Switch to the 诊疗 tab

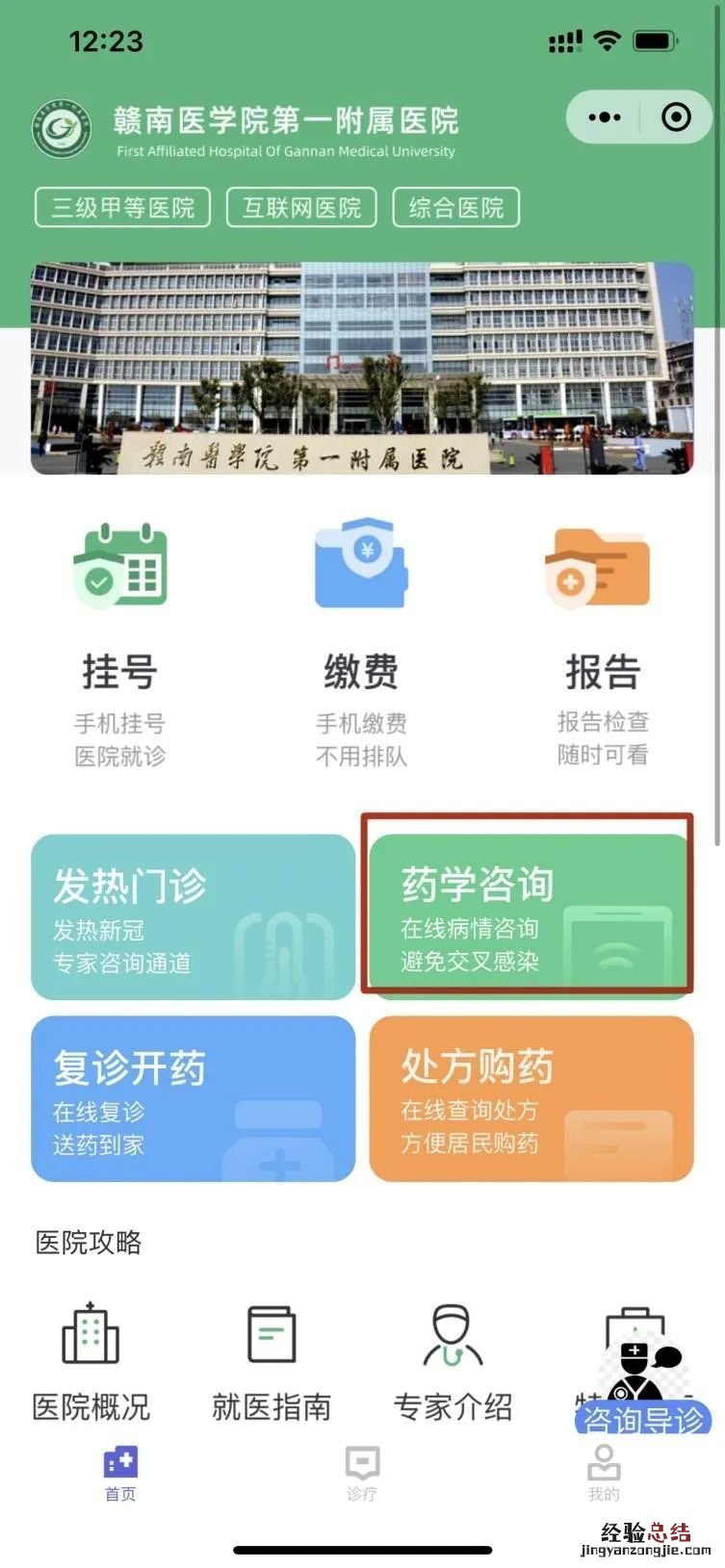tap(362, 1474)
